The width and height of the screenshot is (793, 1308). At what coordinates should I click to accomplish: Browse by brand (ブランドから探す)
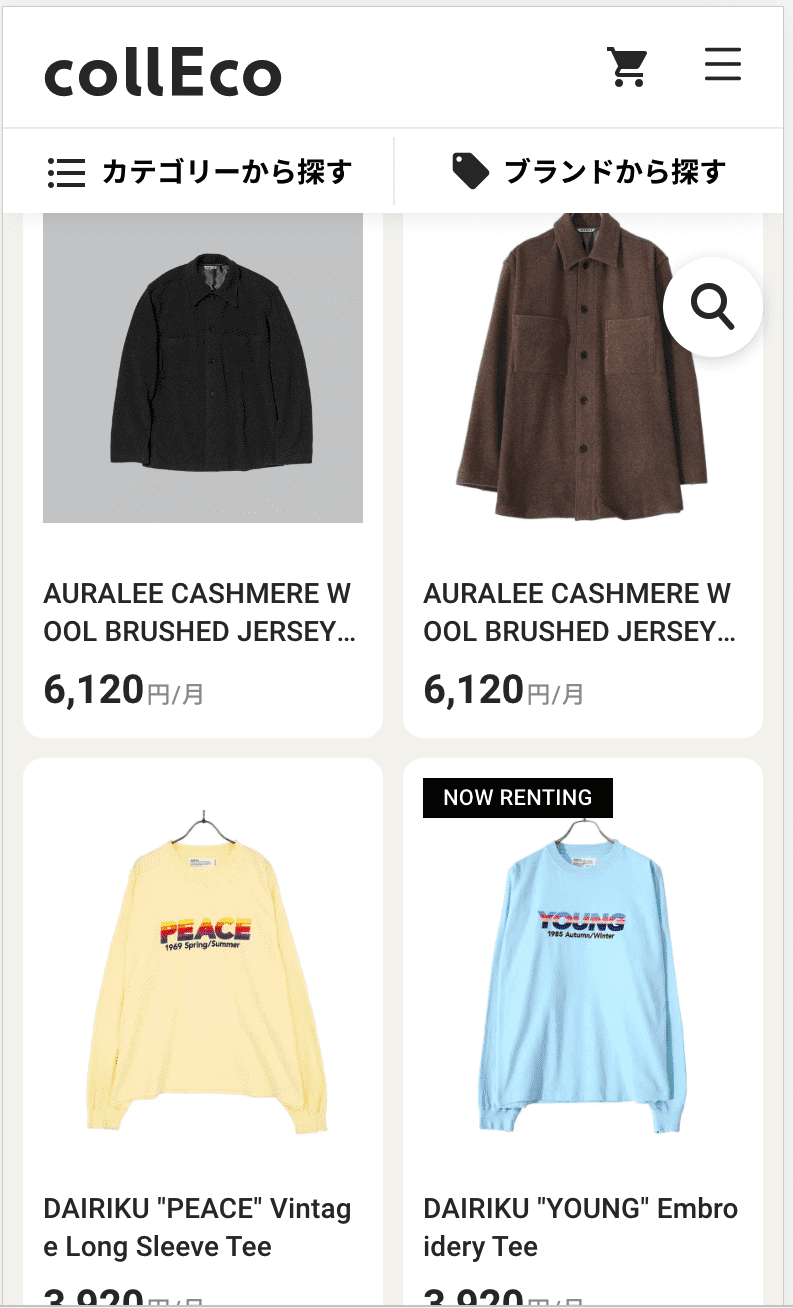click(x=588, y=172)
